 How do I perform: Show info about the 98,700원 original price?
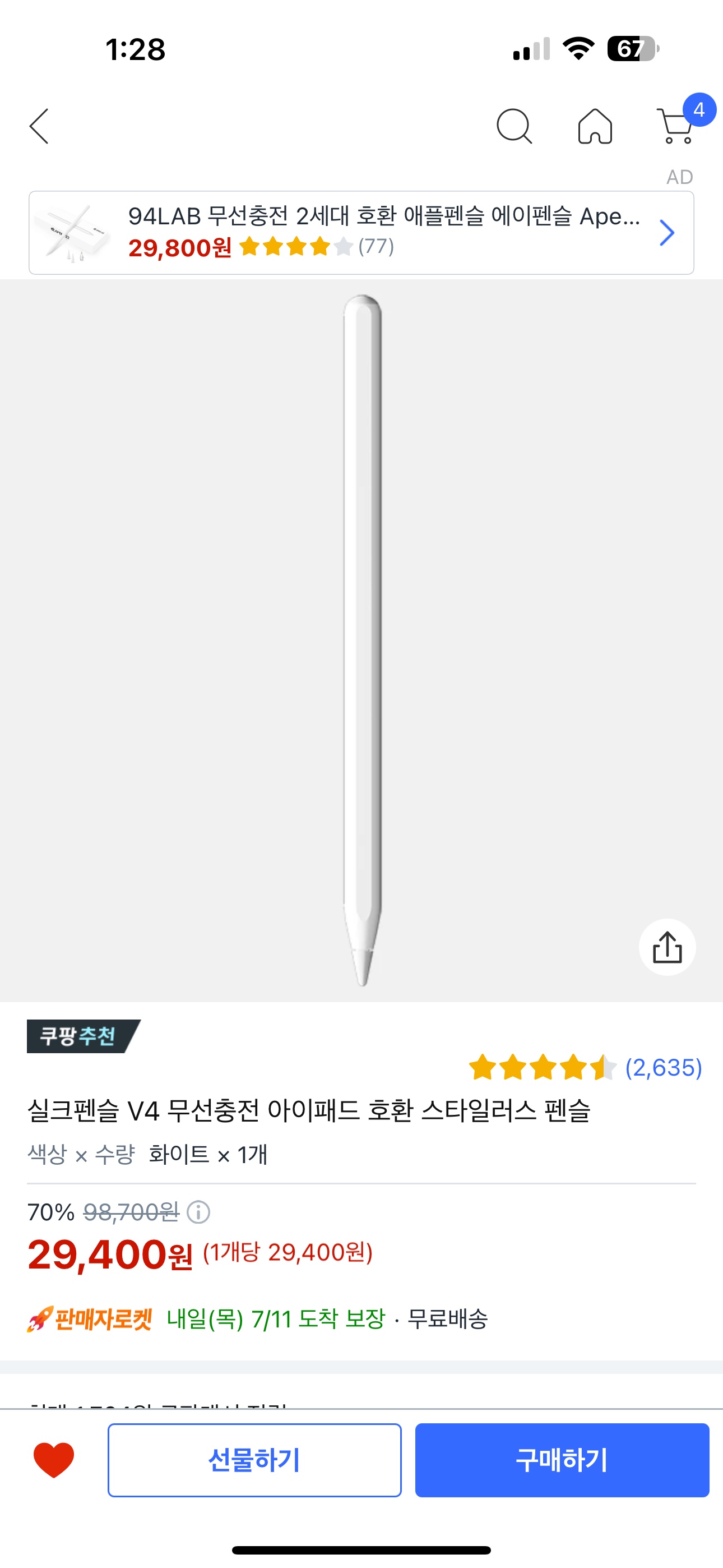point(198,1212)
